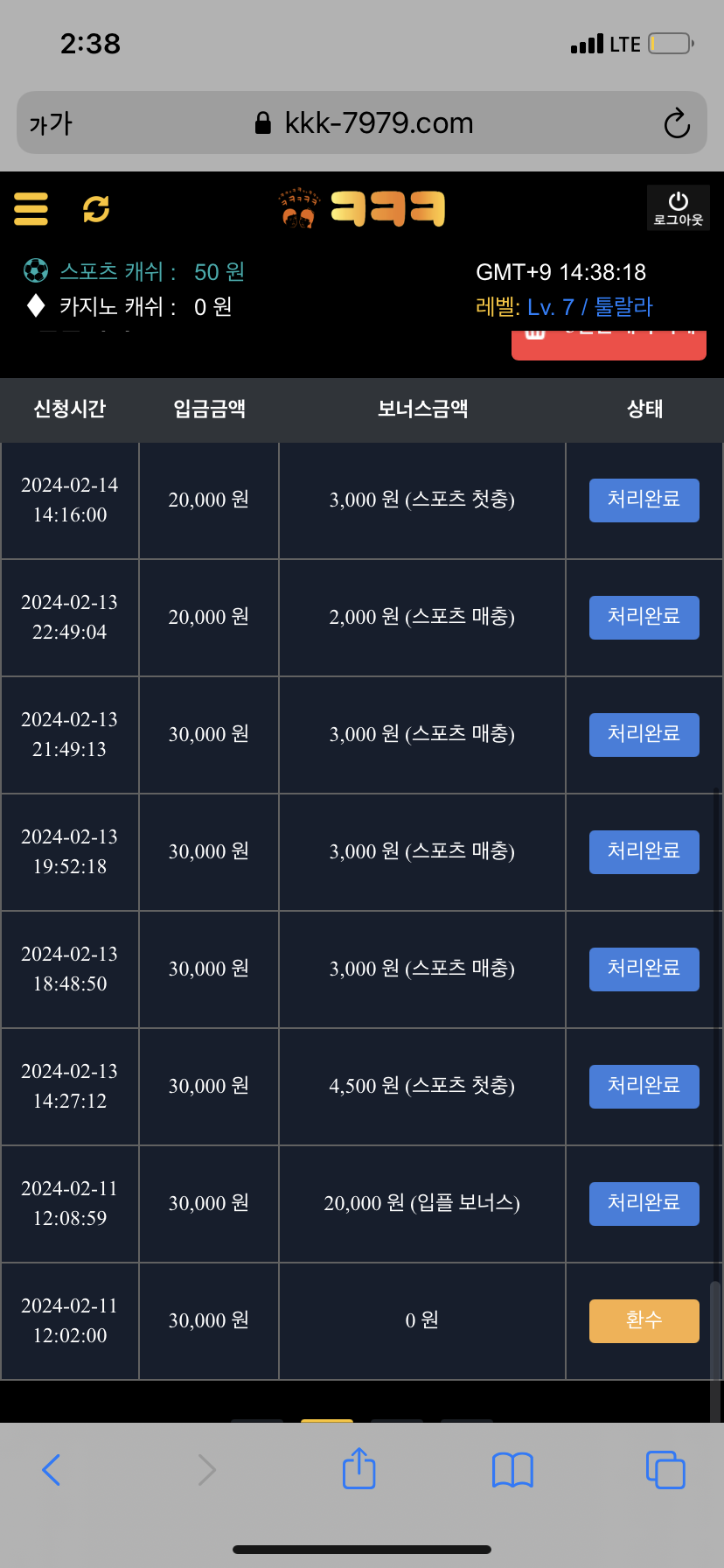724x1568 pixels.
Task: Open Safari bookmarks
Action: 512,1469
